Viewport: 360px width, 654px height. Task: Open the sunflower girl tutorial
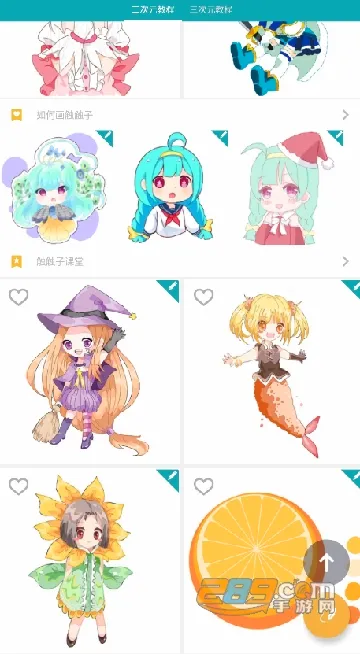90,561
